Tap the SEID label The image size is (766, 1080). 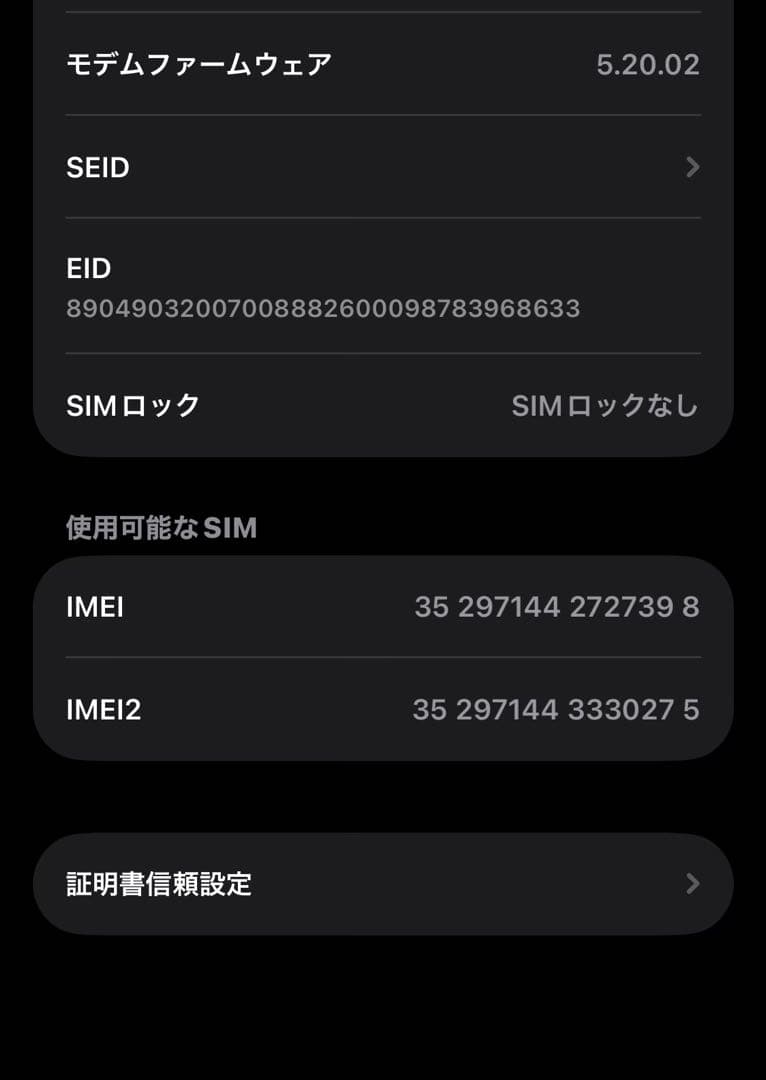[x=96, y=167]
